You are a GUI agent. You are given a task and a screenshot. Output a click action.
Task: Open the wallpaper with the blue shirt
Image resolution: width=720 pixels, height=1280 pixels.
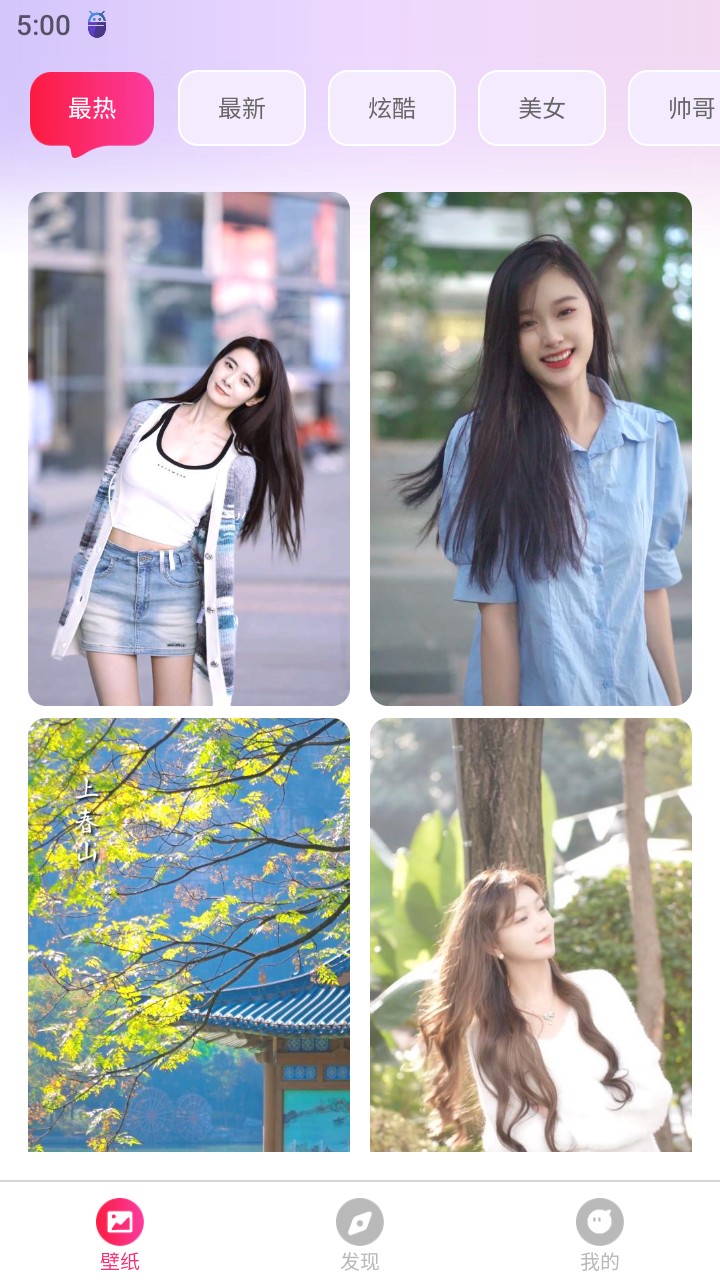pyautogui.click(x=531, y=449)
